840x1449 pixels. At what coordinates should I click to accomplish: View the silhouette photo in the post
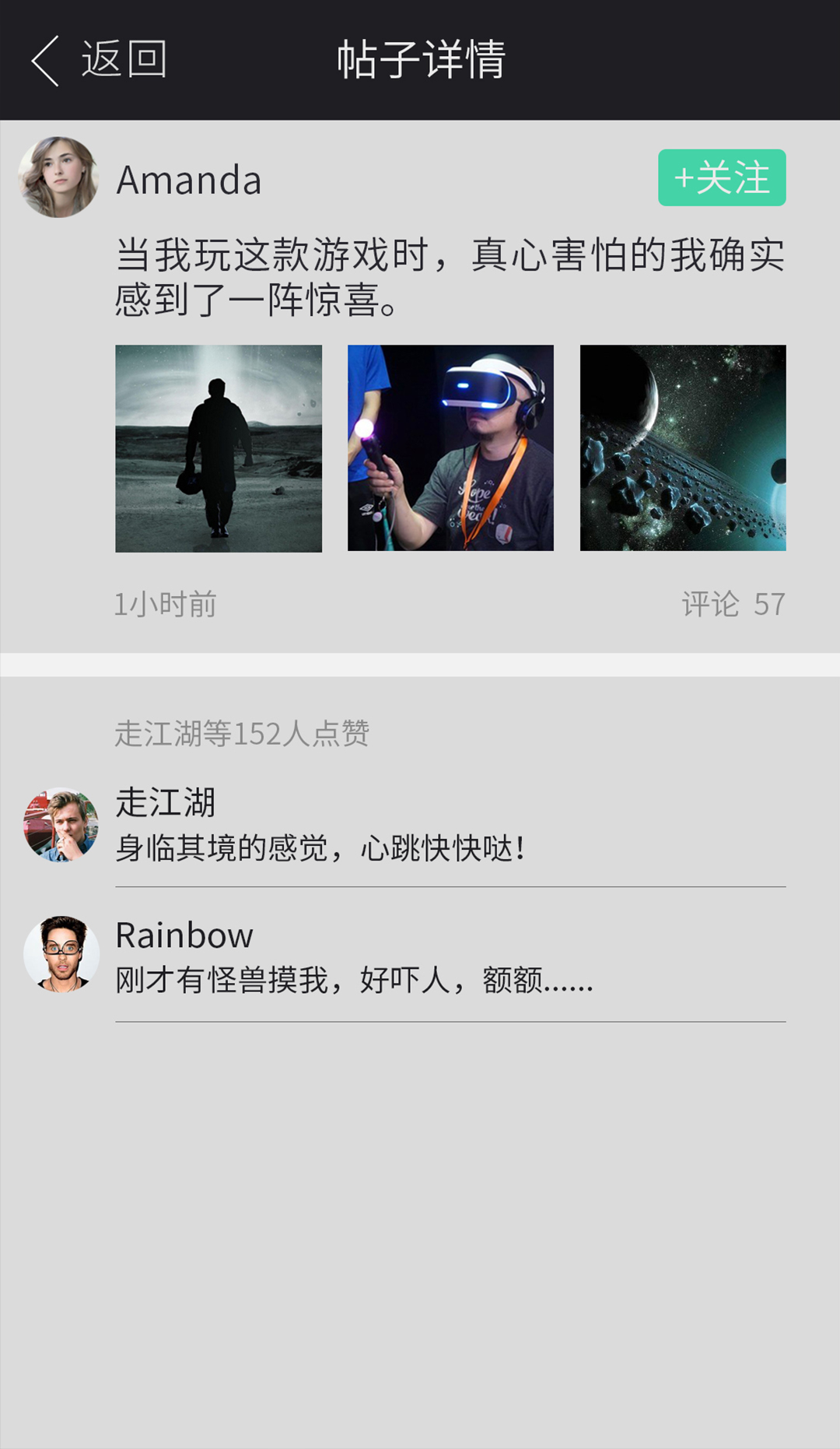(x=219, y=448)
